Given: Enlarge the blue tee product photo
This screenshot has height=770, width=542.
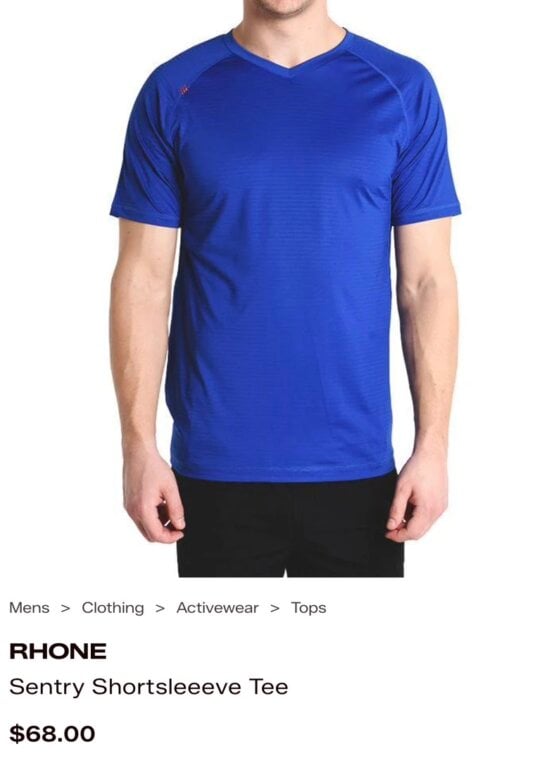Looking at the screenshot, I should pos(285,289).
